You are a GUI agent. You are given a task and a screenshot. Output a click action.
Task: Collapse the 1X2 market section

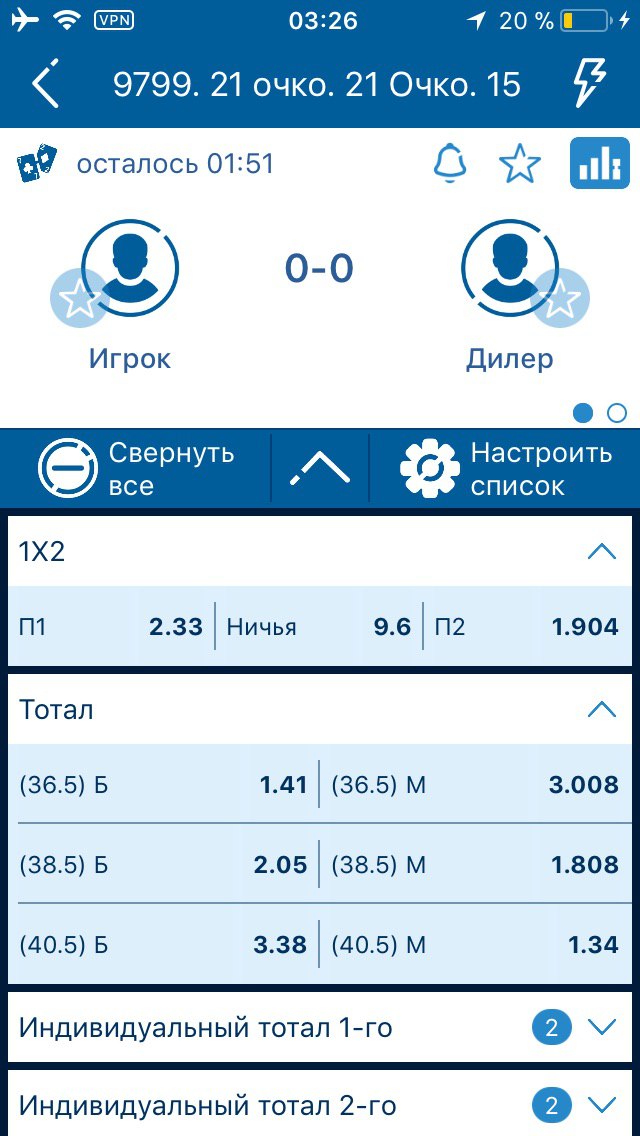(601, 551)
